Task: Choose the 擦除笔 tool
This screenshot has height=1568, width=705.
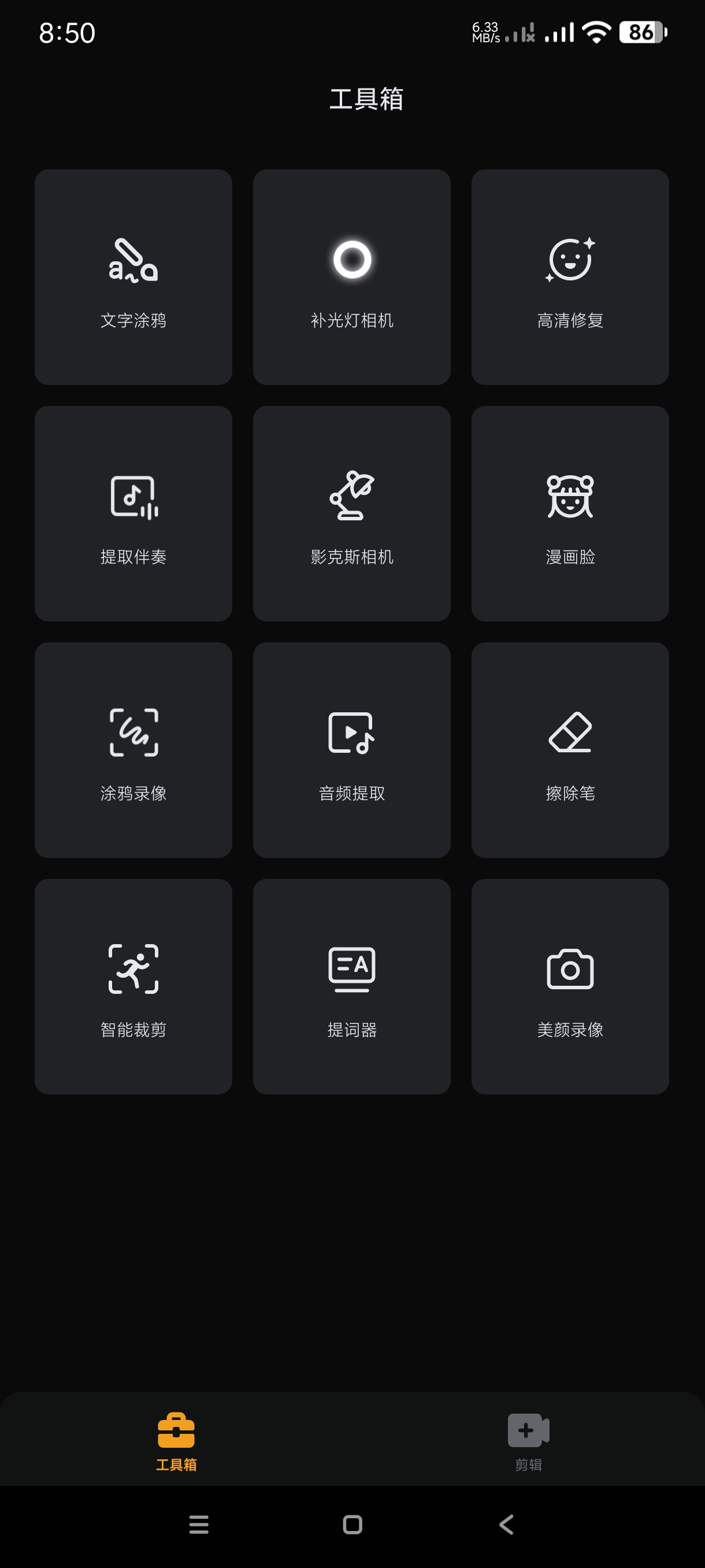Action: (570, 749)
